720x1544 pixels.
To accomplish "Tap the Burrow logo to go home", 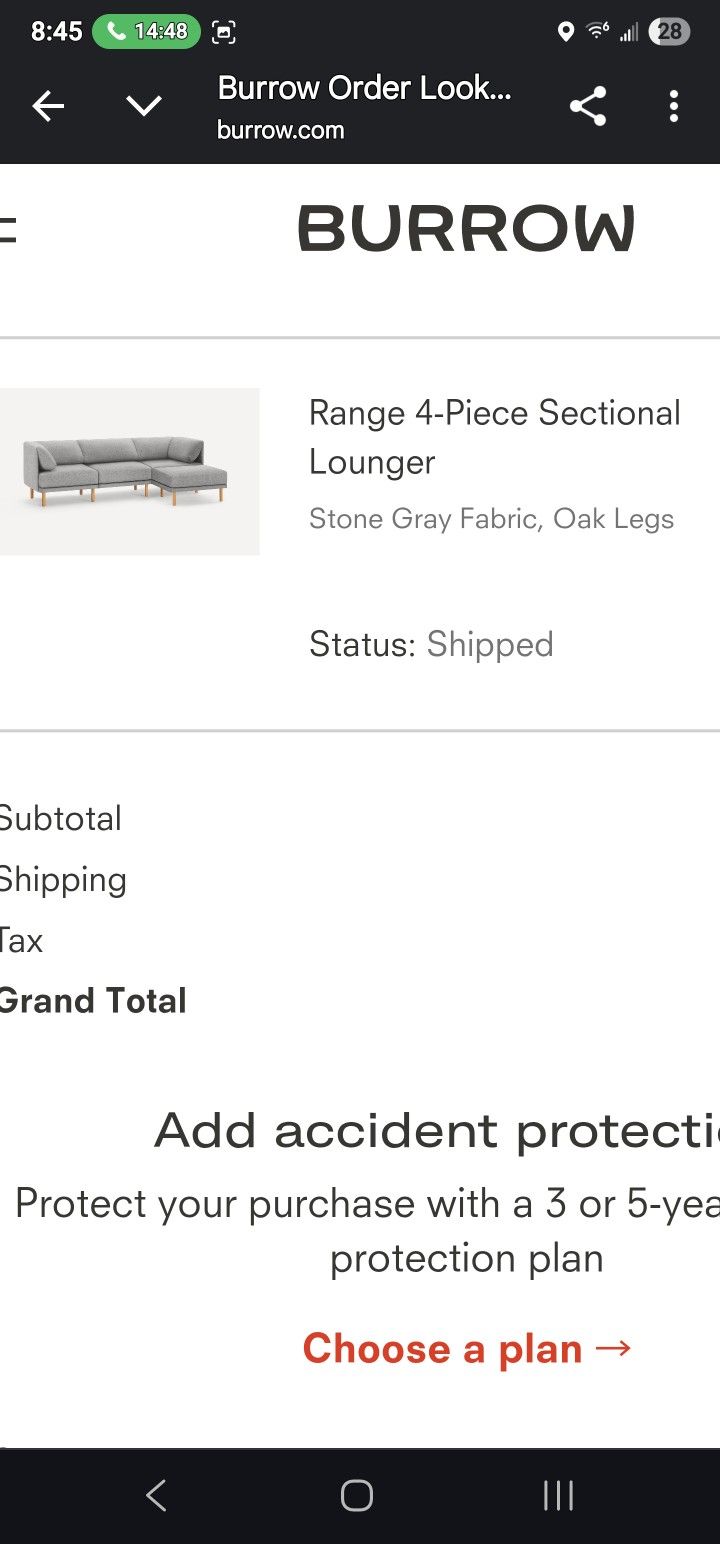I will coord(466,228).
